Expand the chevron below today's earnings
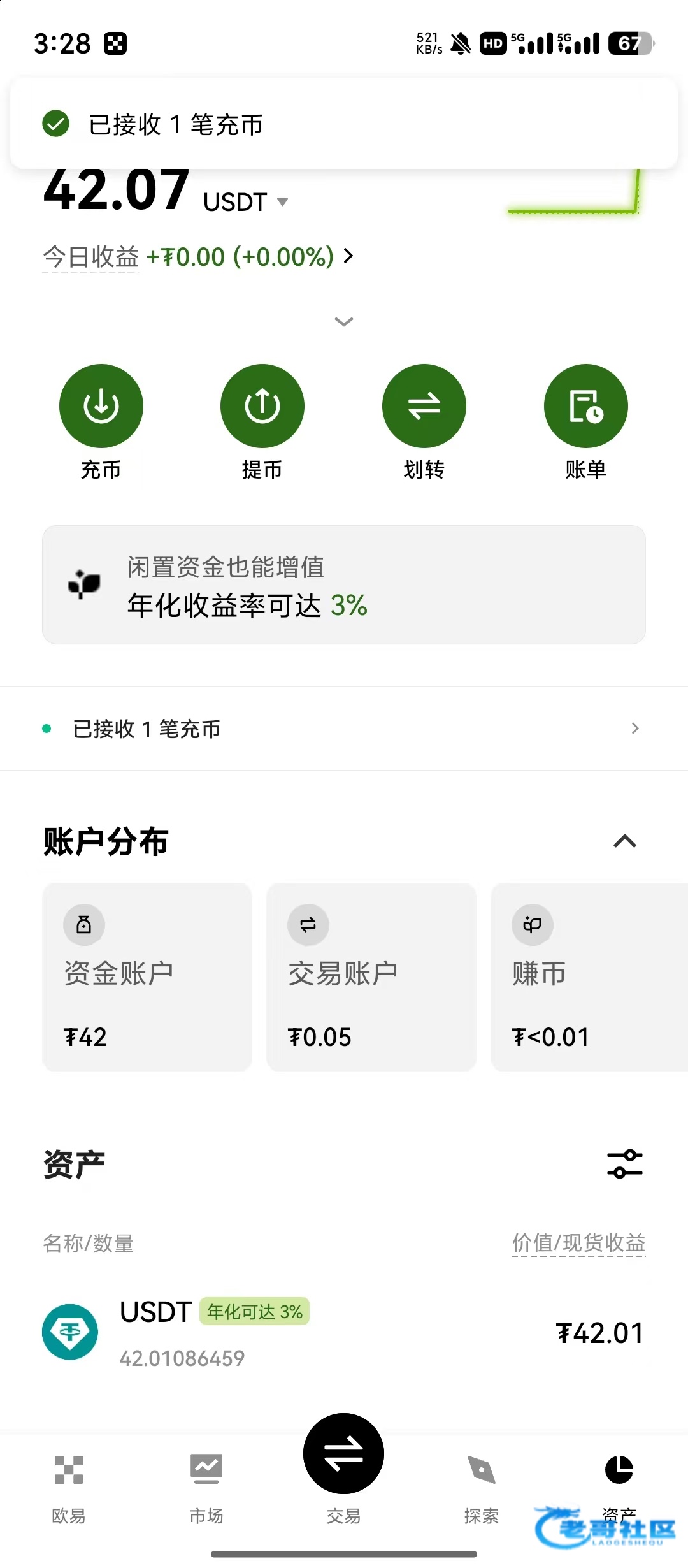The image size is (688, 1568). (x=344, y=322)
